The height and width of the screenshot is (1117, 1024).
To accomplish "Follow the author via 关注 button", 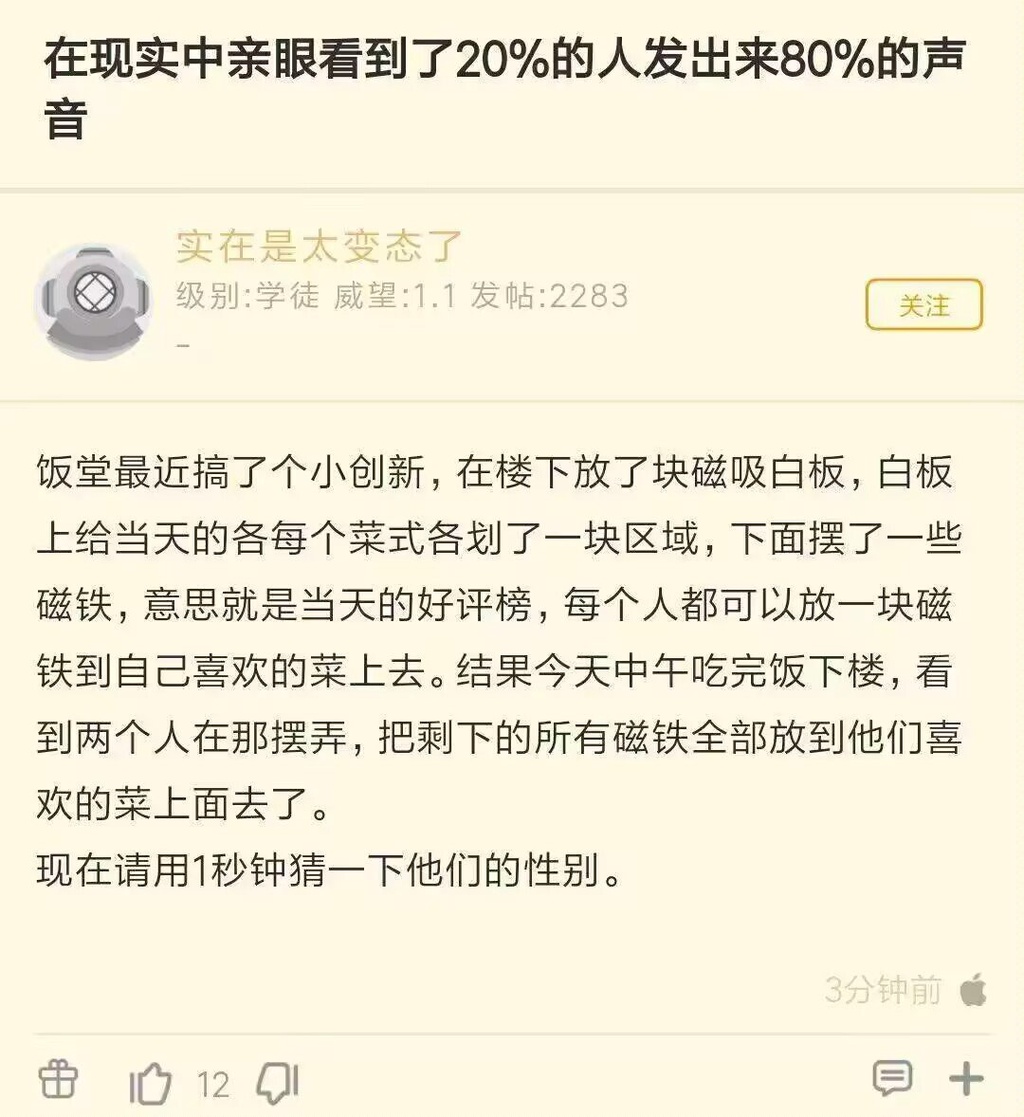I will pos(923,305).
